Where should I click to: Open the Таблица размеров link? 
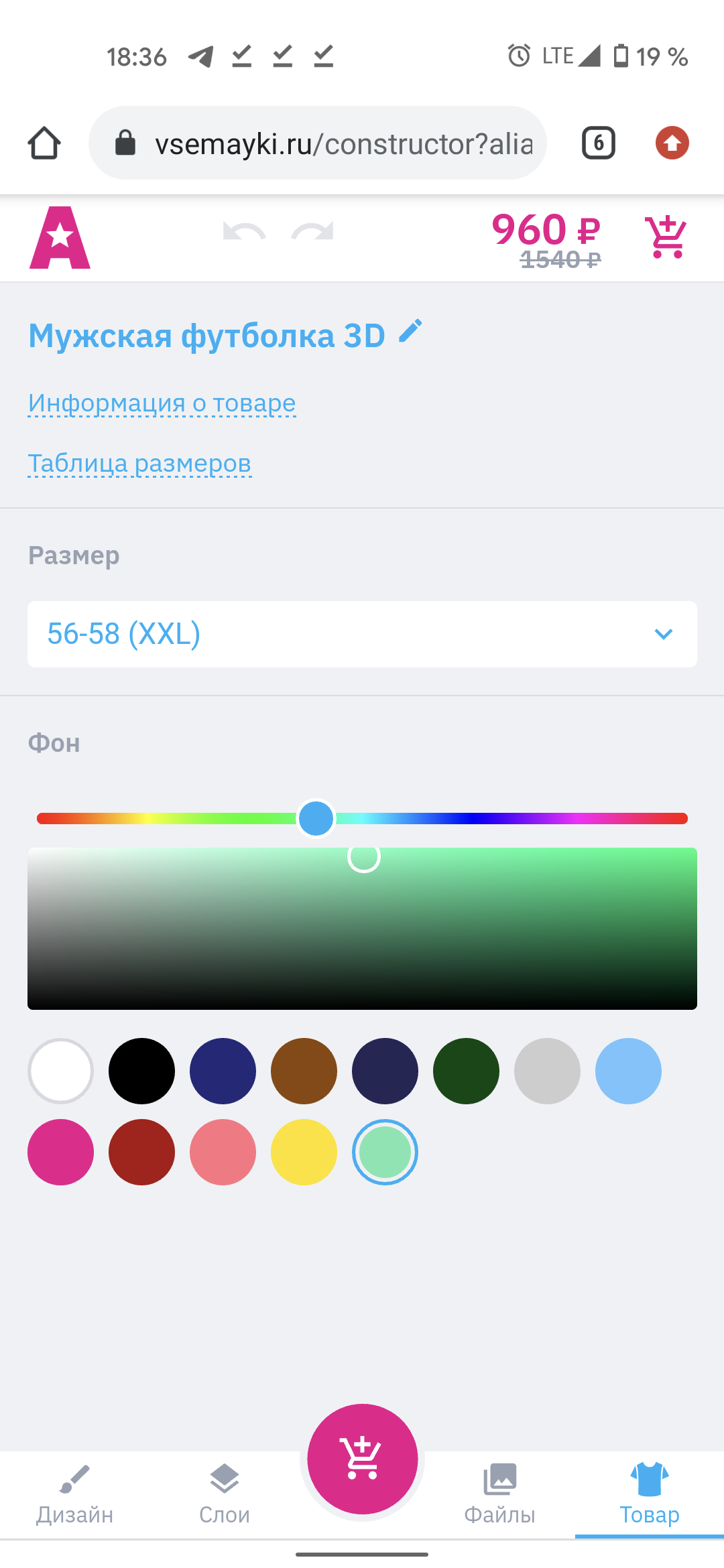(139, 463)
